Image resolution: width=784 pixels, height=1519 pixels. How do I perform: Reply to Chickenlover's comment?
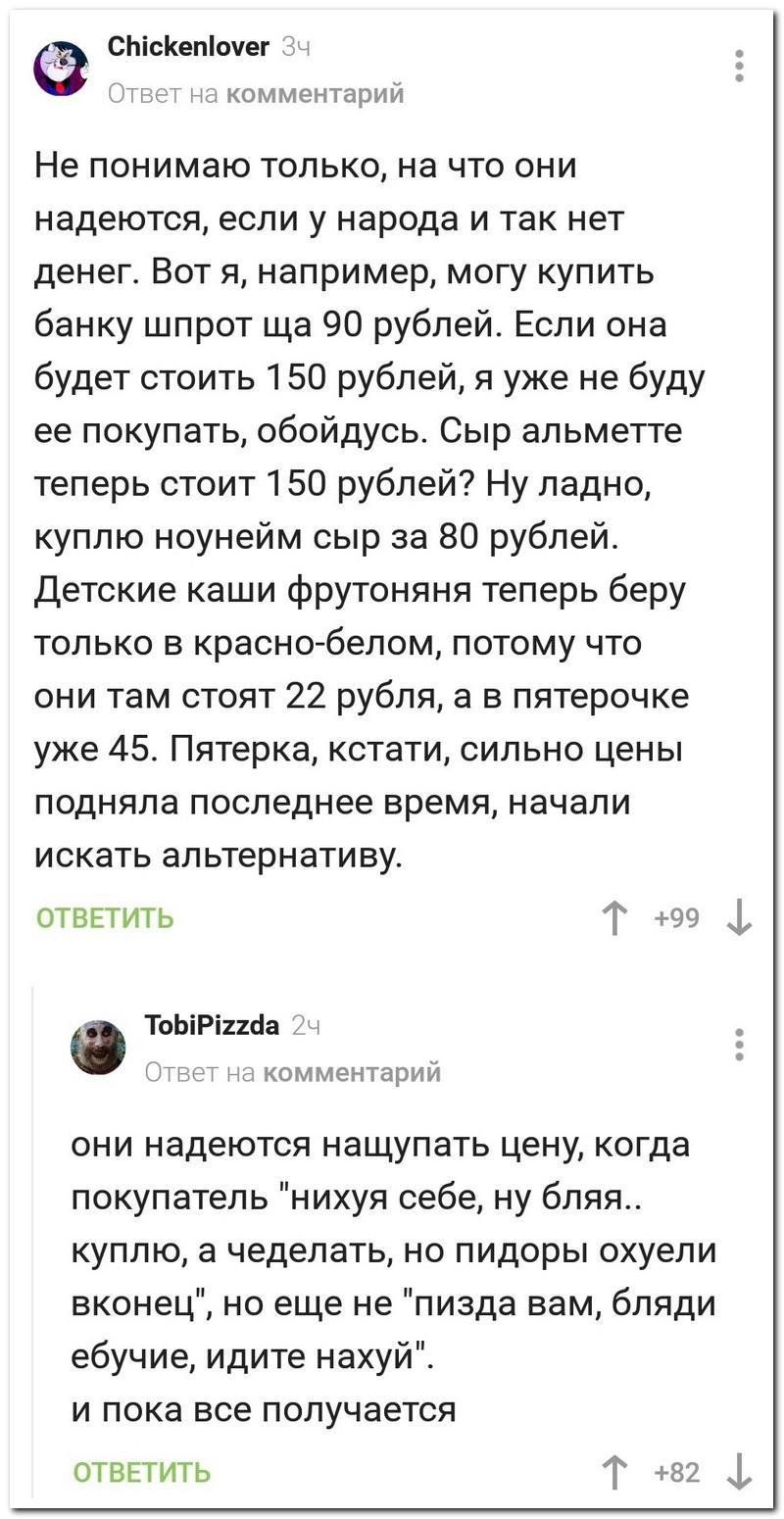[105, 918]
